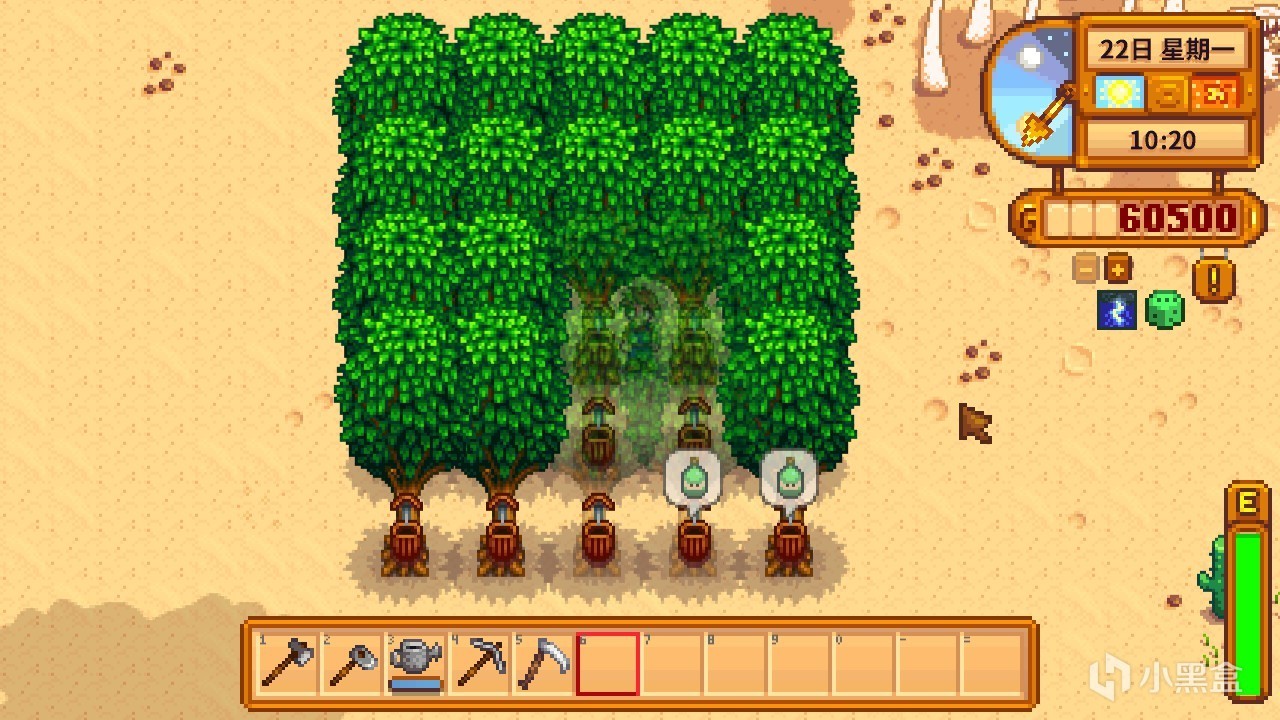Select the axe in toolbar slot 1
Viewport: 1280px width, 720px height.
pos(288,663)
